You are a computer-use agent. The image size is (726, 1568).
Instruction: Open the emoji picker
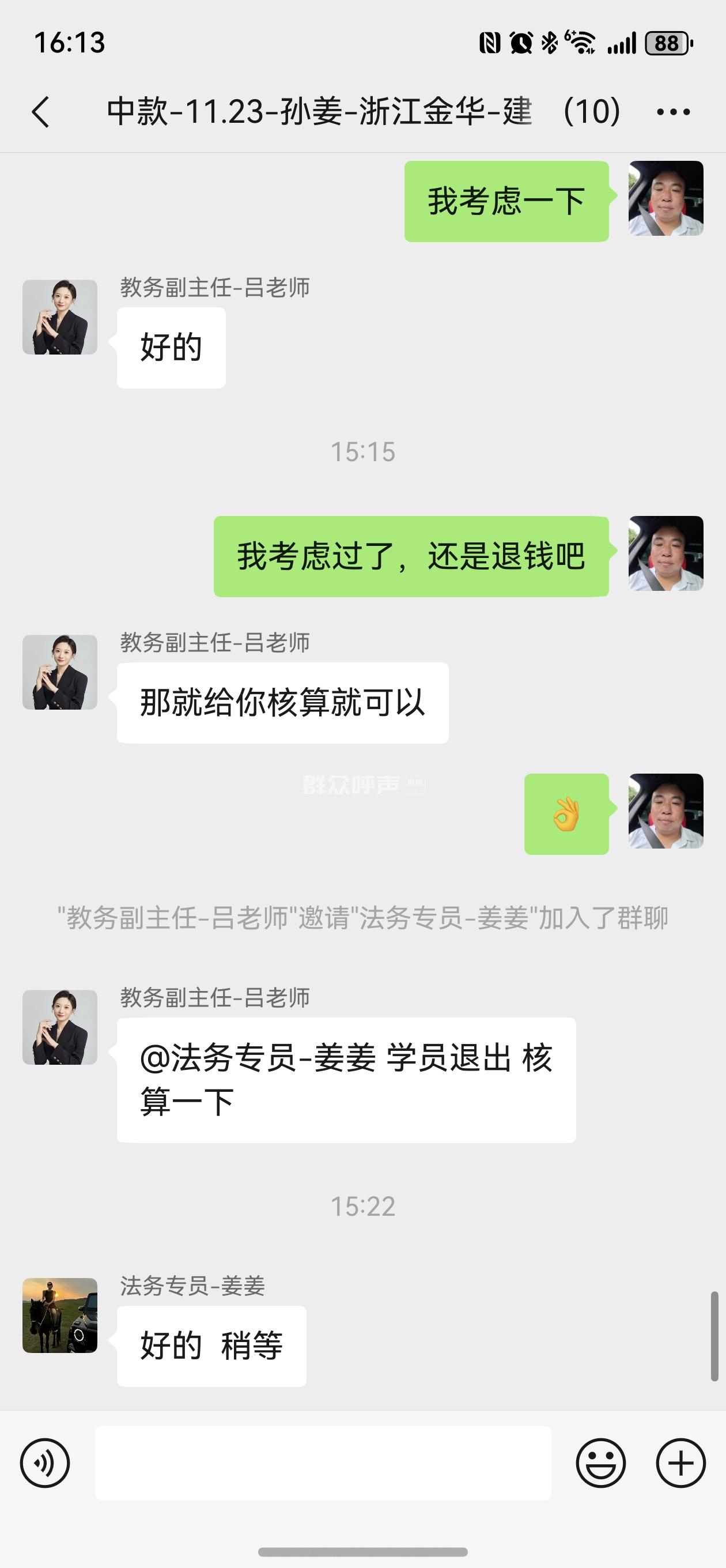[600, 1463]
